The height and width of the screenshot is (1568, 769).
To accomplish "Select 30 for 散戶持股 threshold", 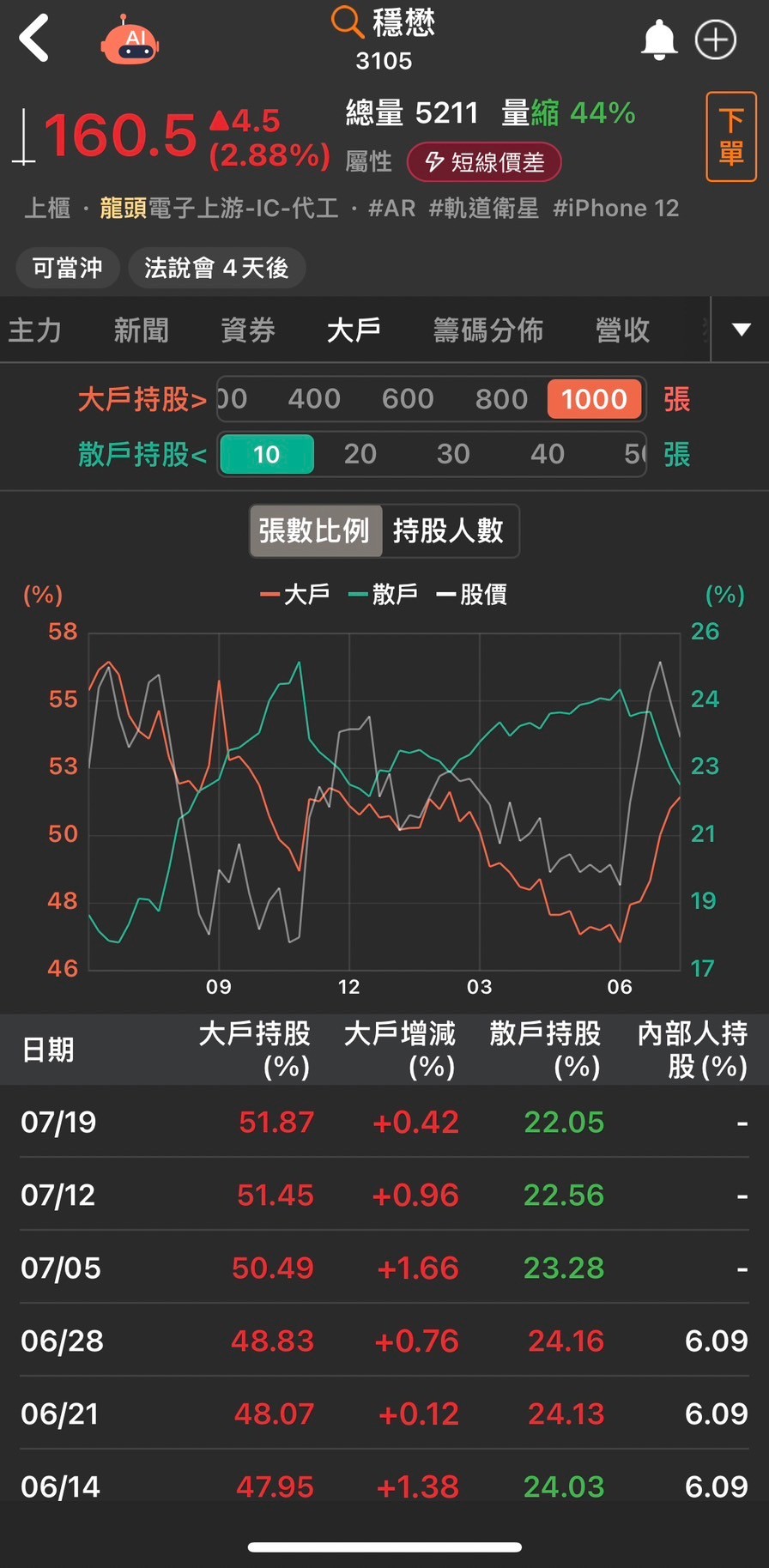I will pyautogui.click(x=453, y=454).
